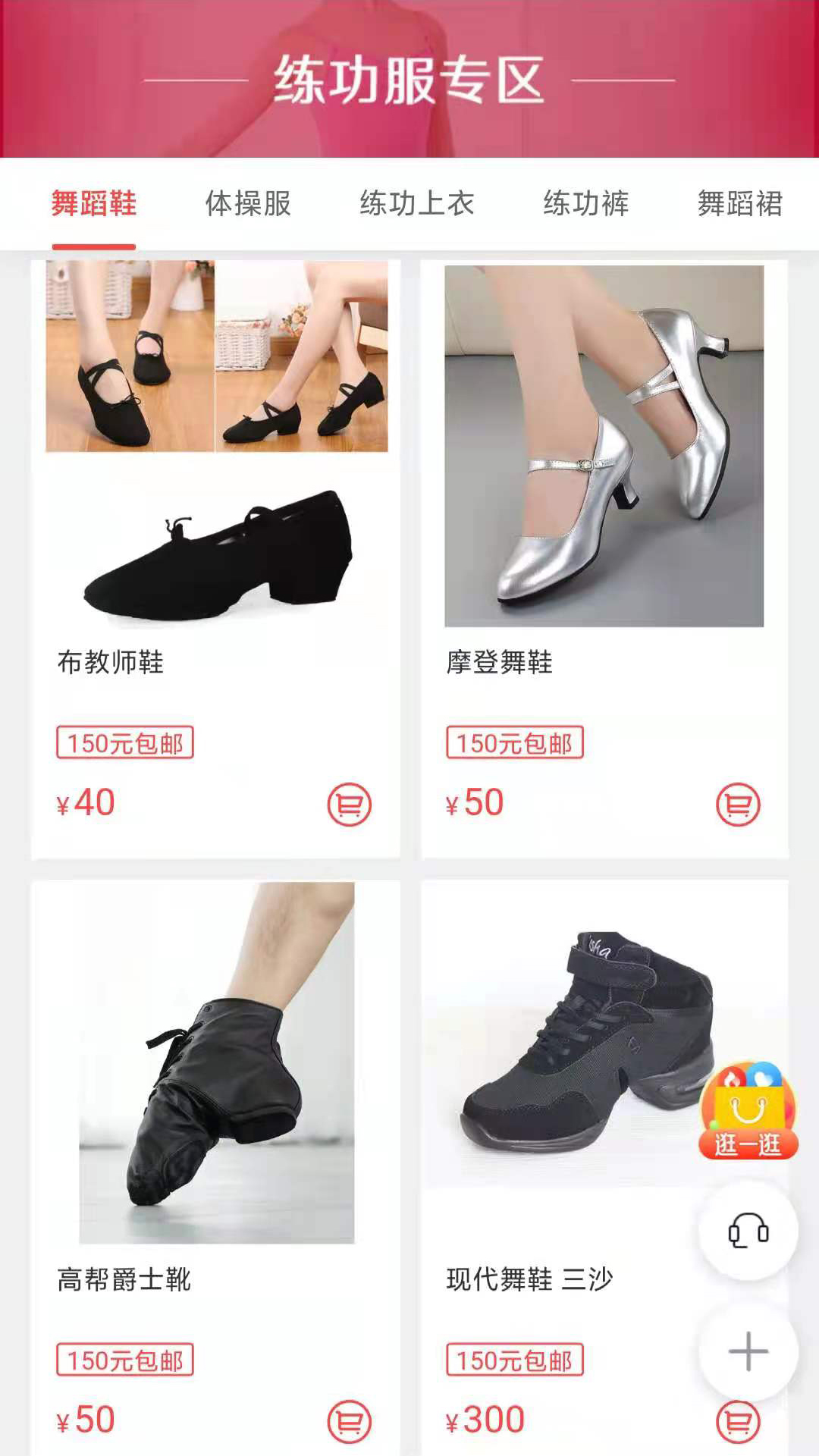Add 高帮爵士靴 to the cart
The height and width of the screenshot is (1456, 819).
point(349,1421)
